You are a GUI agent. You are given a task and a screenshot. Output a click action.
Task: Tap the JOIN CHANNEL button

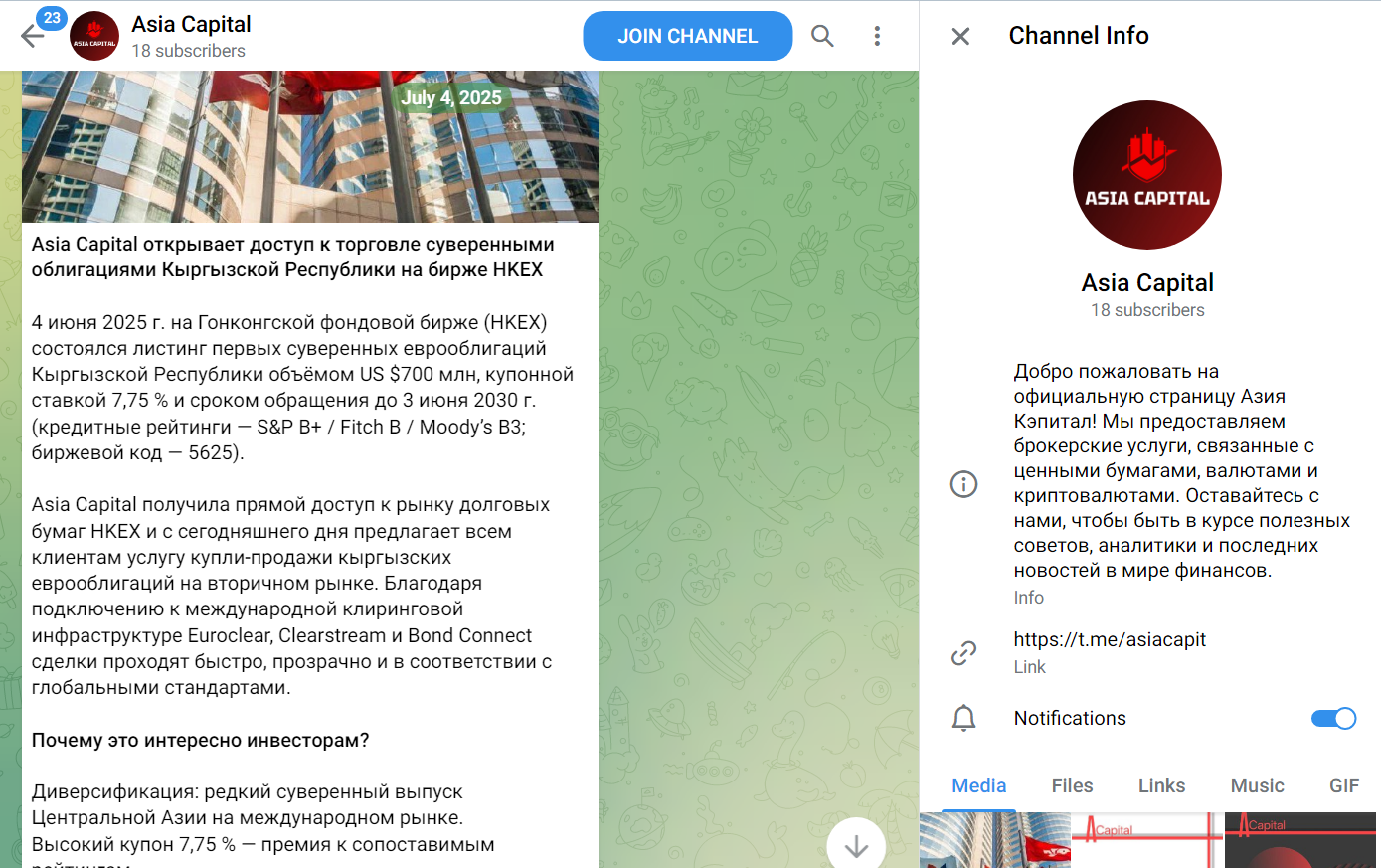pyautogui.click(x=687, y=36)
